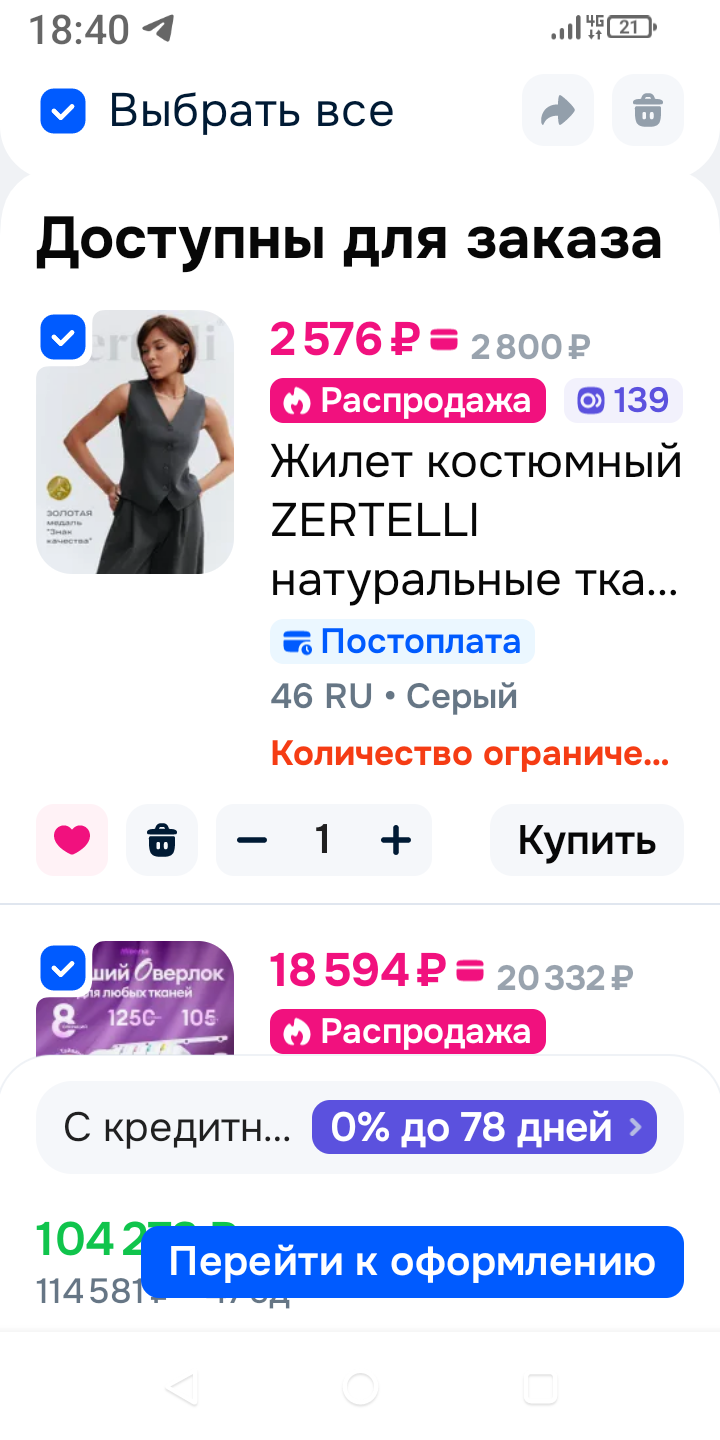Delete selected items via top trash icon

[x=648, y=111]
